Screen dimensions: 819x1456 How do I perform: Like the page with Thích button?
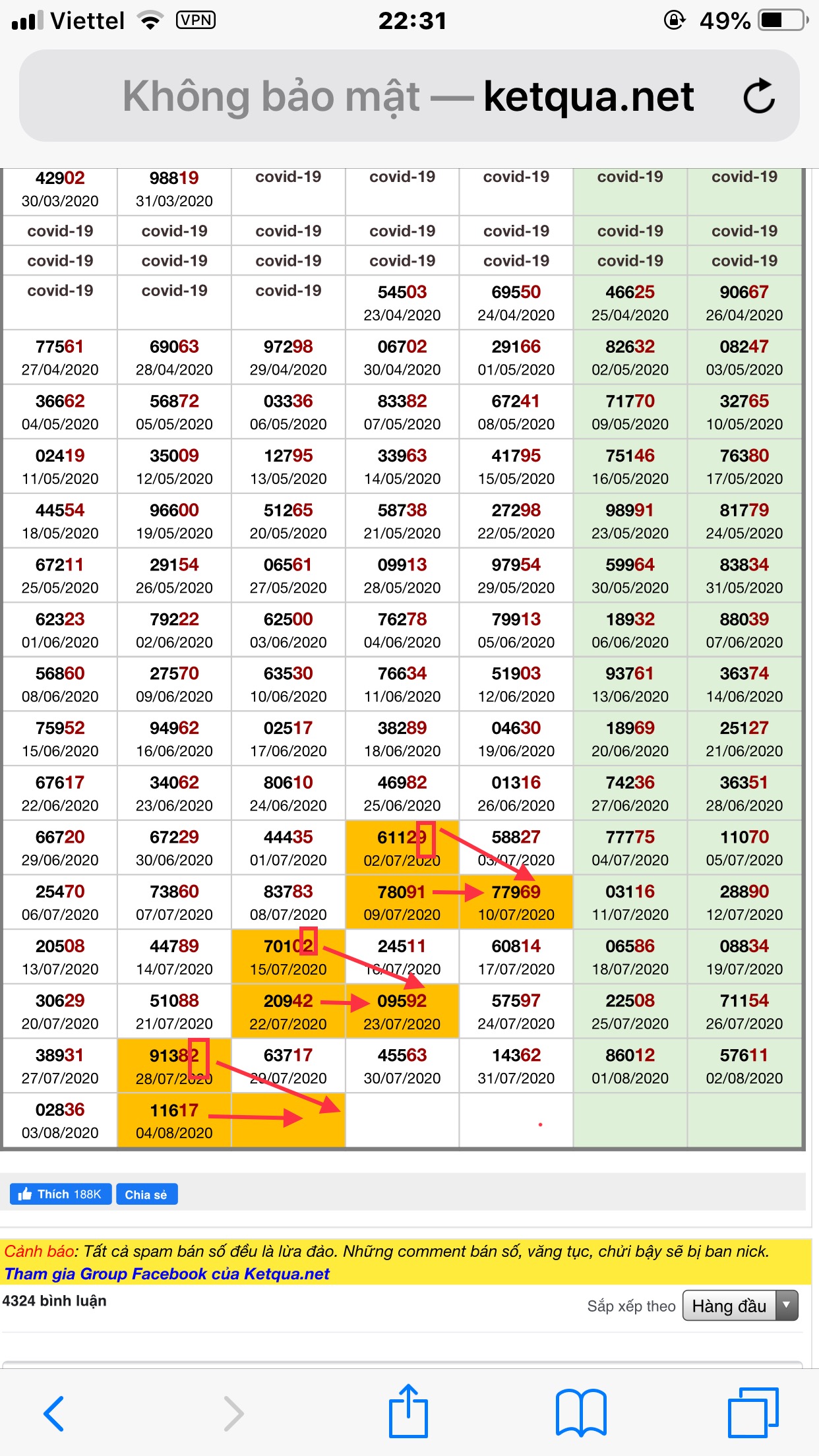[61, 1194]
